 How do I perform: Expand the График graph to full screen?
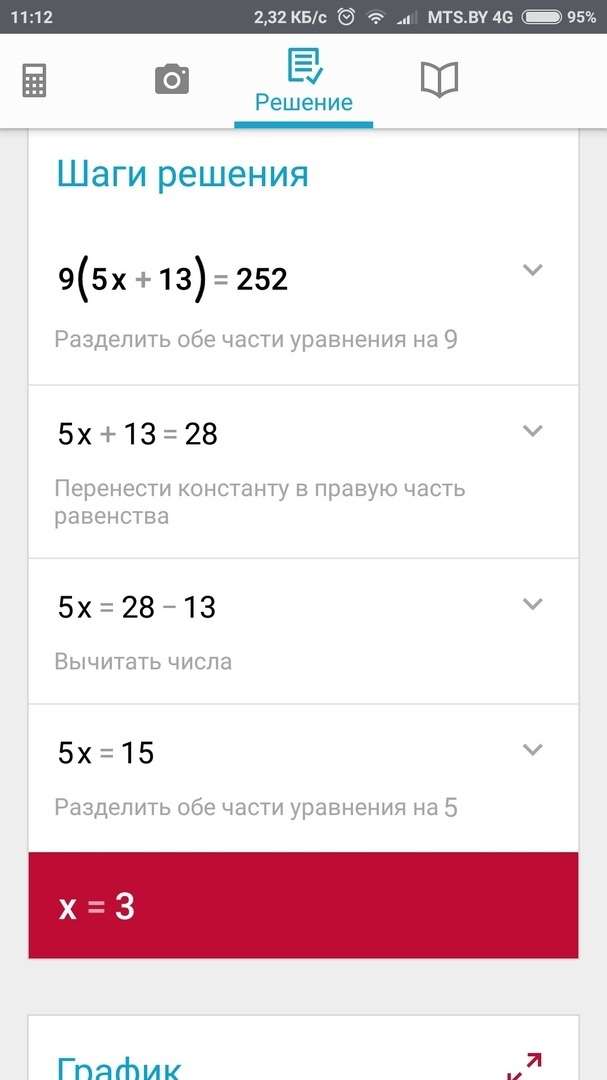[524, 1063]
